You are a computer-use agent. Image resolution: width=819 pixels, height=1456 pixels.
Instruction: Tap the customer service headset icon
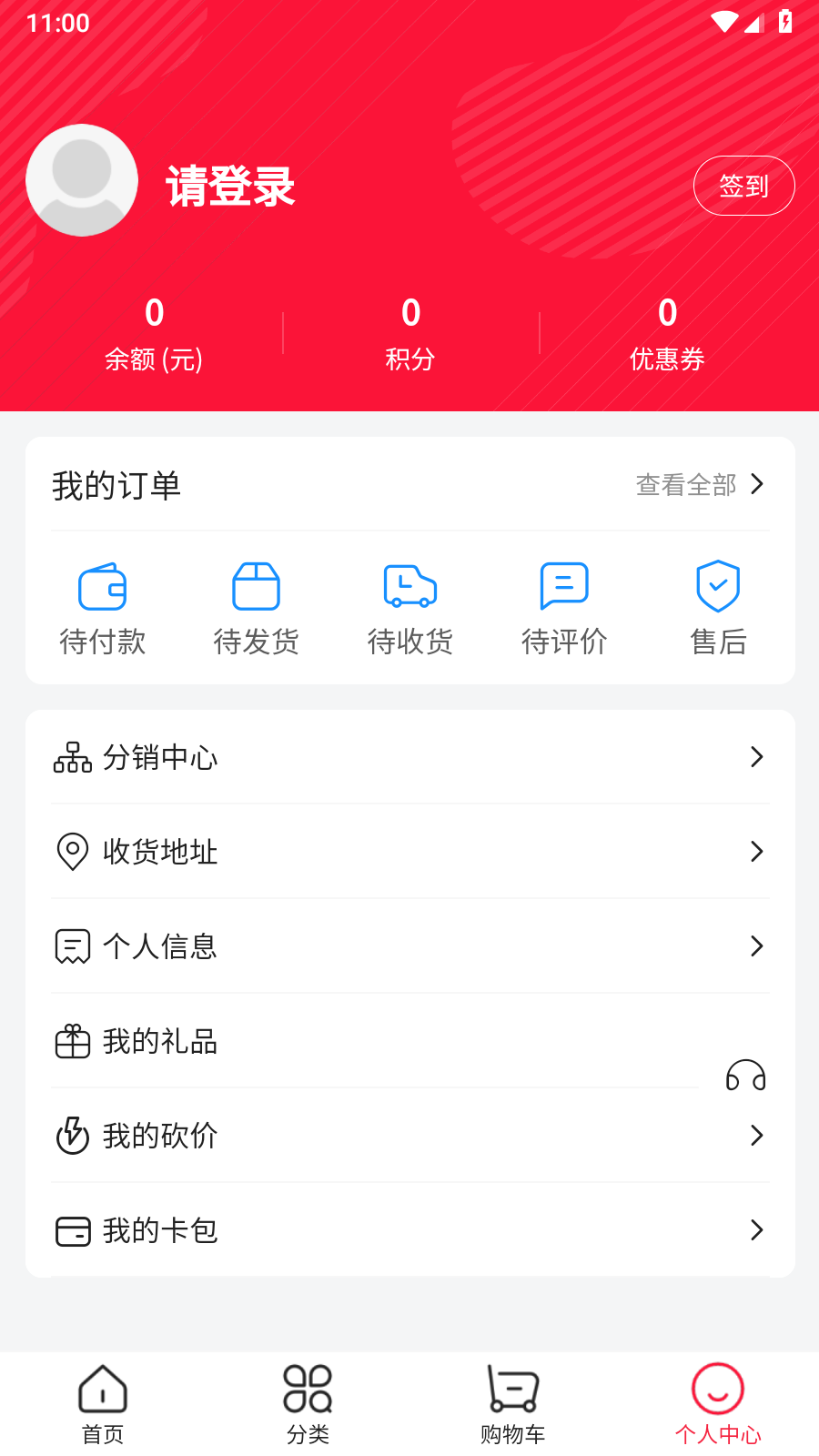click(x=745, y=1077)
